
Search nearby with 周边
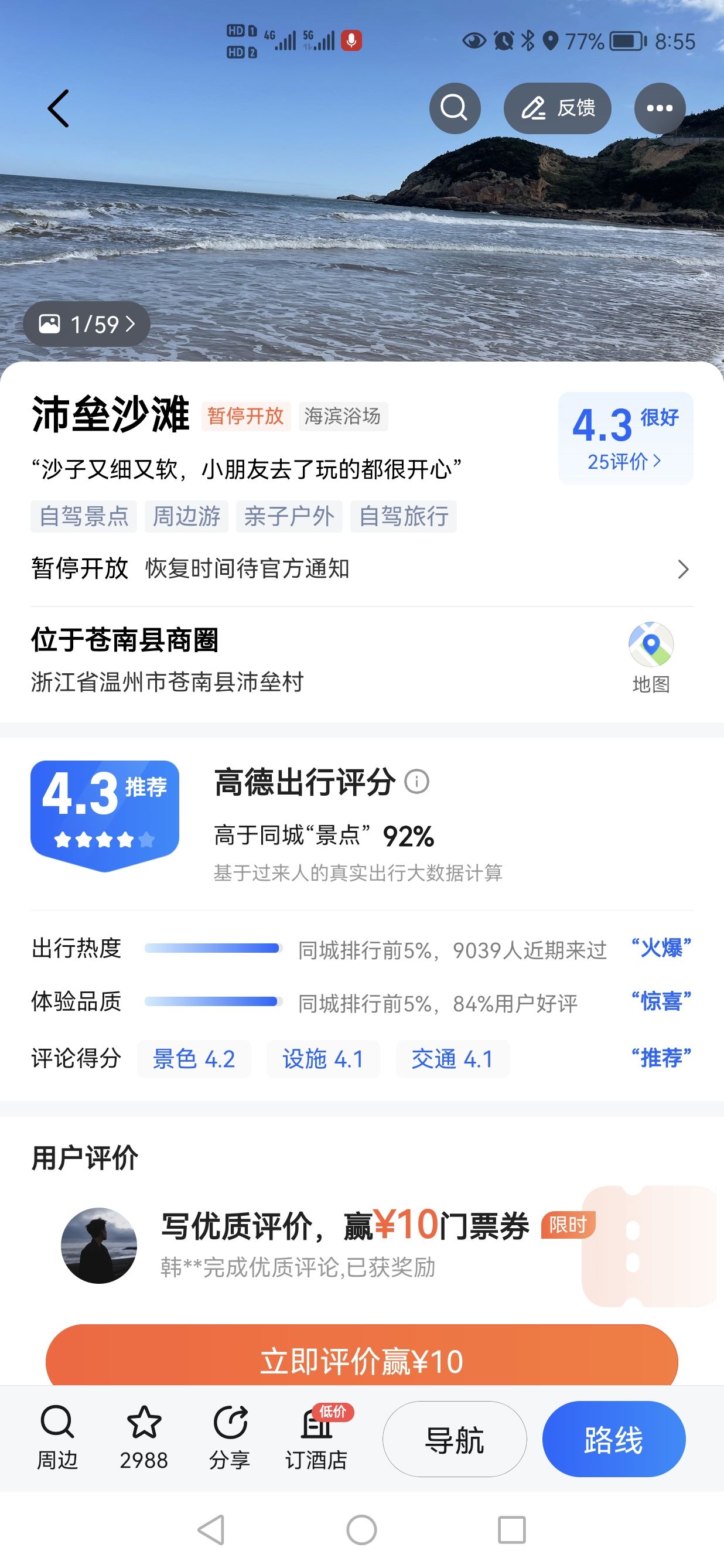tap(57, 1438)
